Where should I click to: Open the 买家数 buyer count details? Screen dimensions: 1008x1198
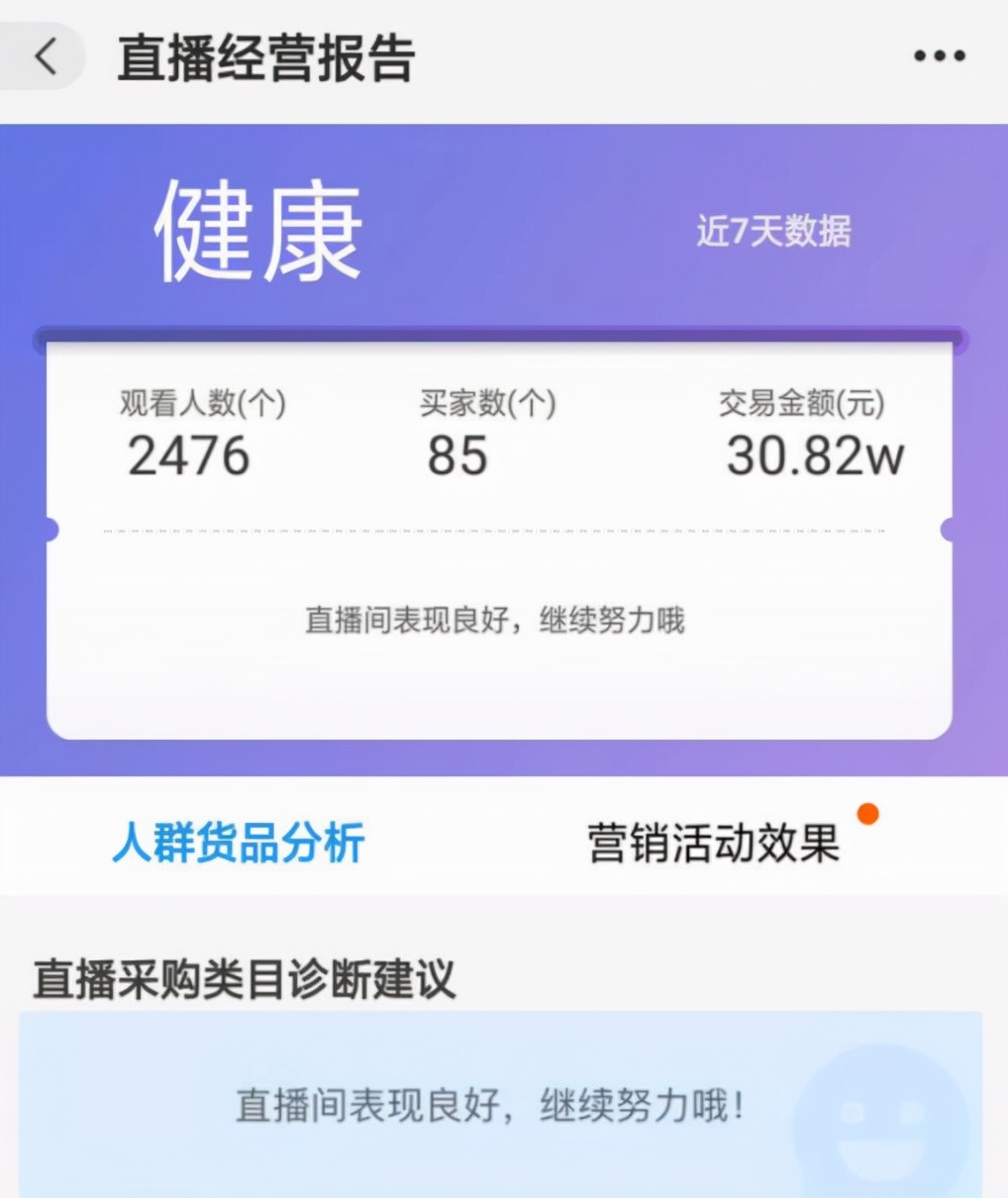[x=455, y=455]
